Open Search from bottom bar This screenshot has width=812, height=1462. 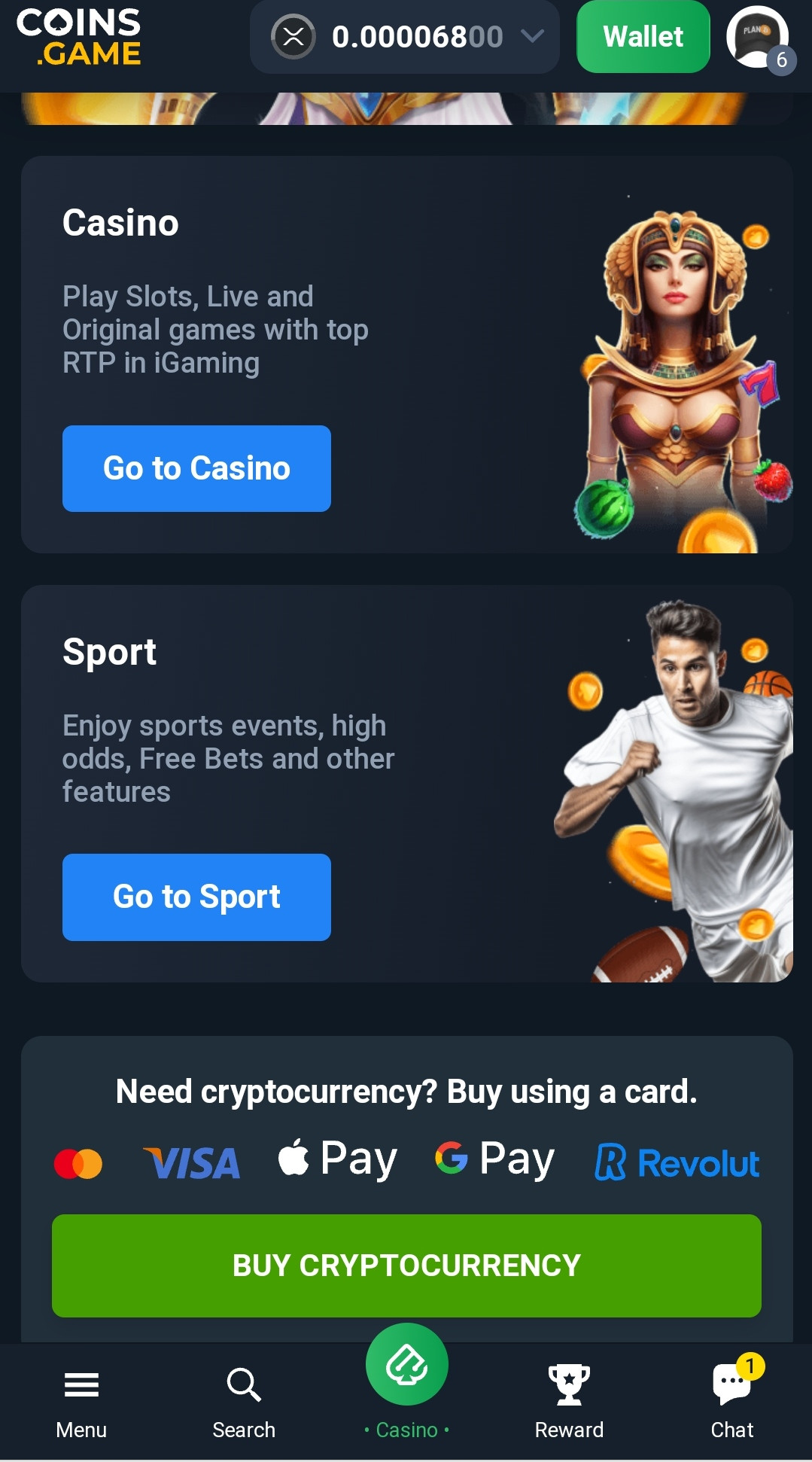244,1402
